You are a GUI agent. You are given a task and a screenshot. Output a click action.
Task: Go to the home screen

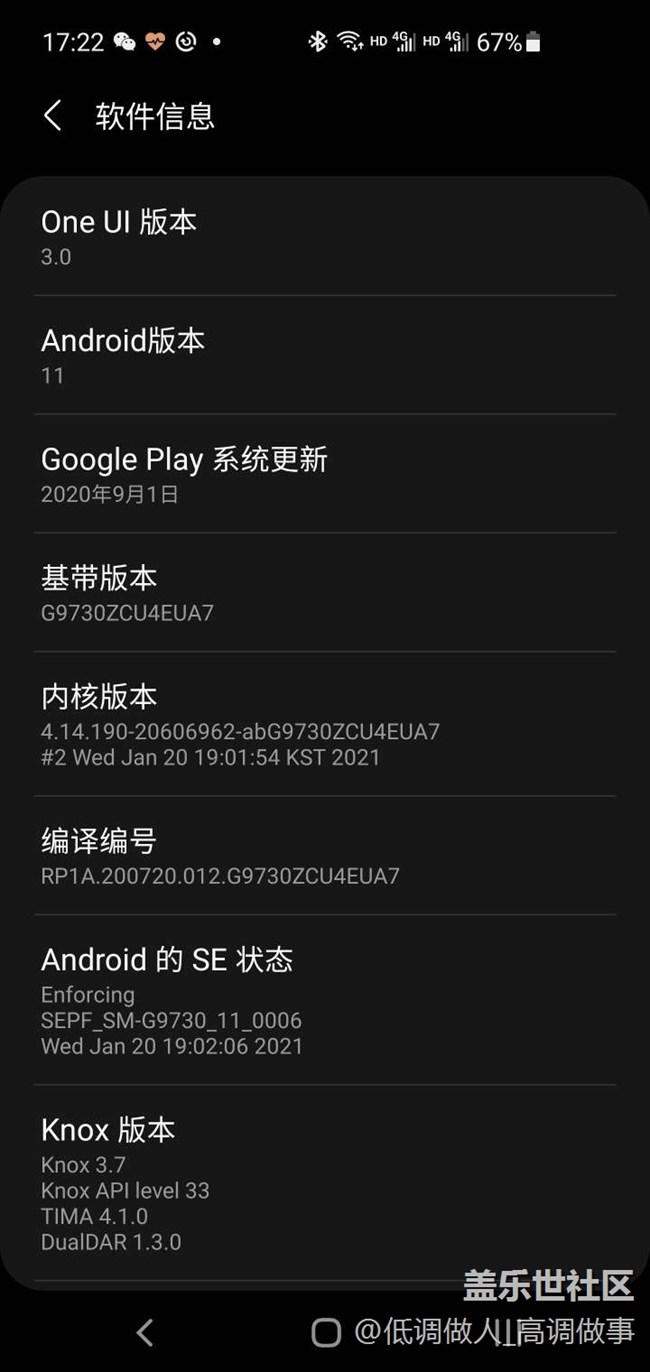326,1332
